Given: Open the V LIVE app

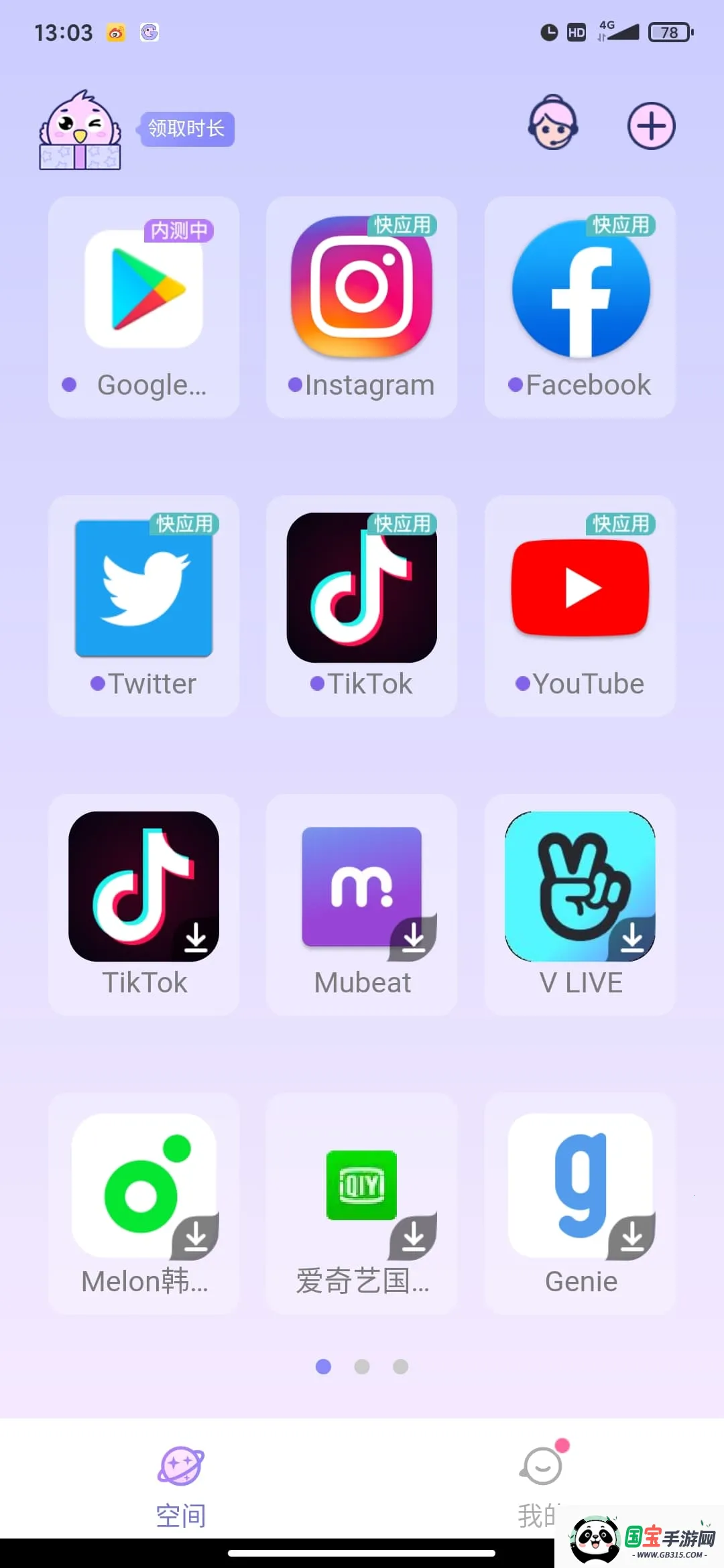Looking at the screenshot, I should [579, 887].
